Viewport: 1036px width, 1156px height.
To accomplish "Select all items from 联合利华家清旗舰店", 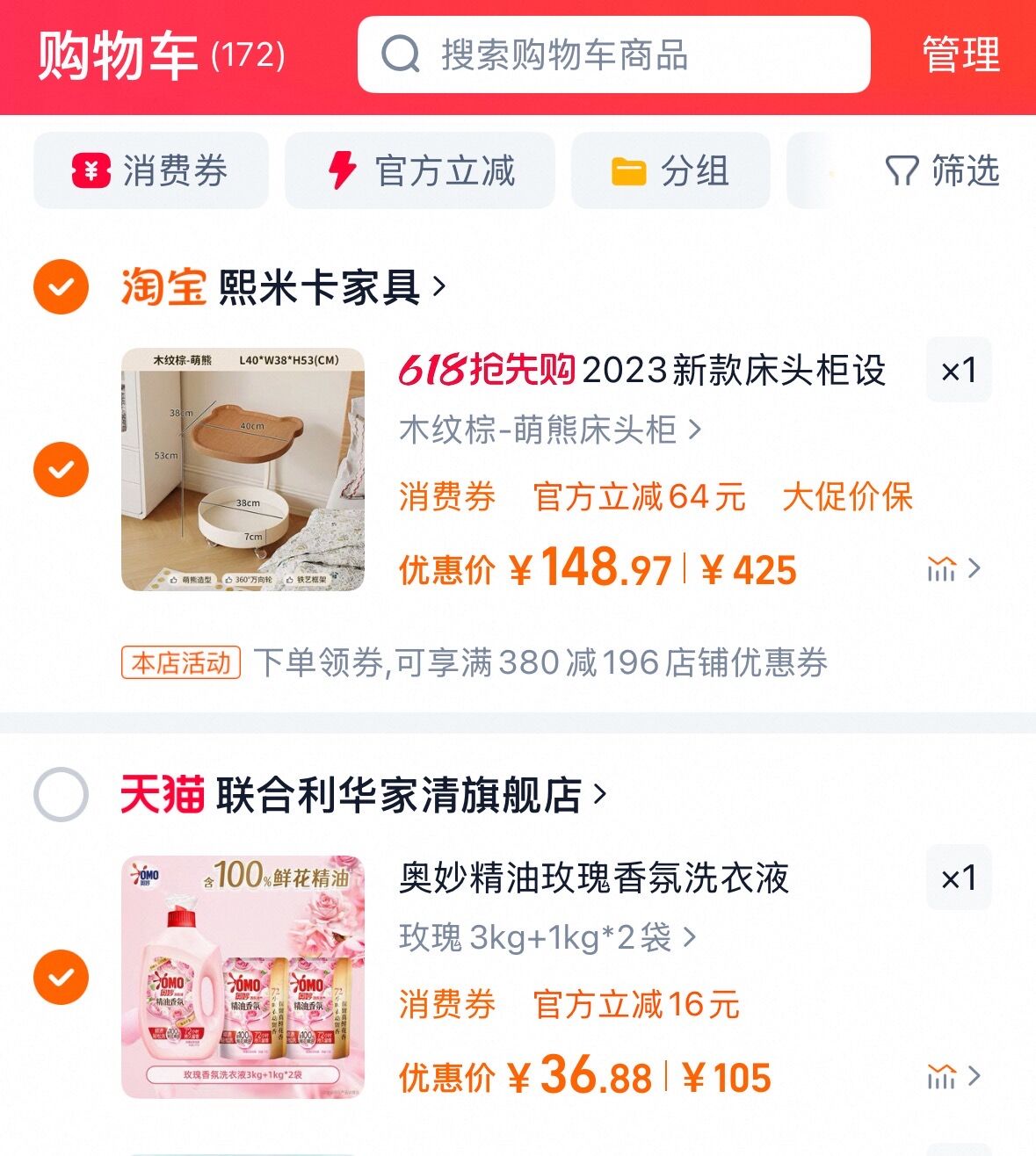I will (x=61, y=794).
